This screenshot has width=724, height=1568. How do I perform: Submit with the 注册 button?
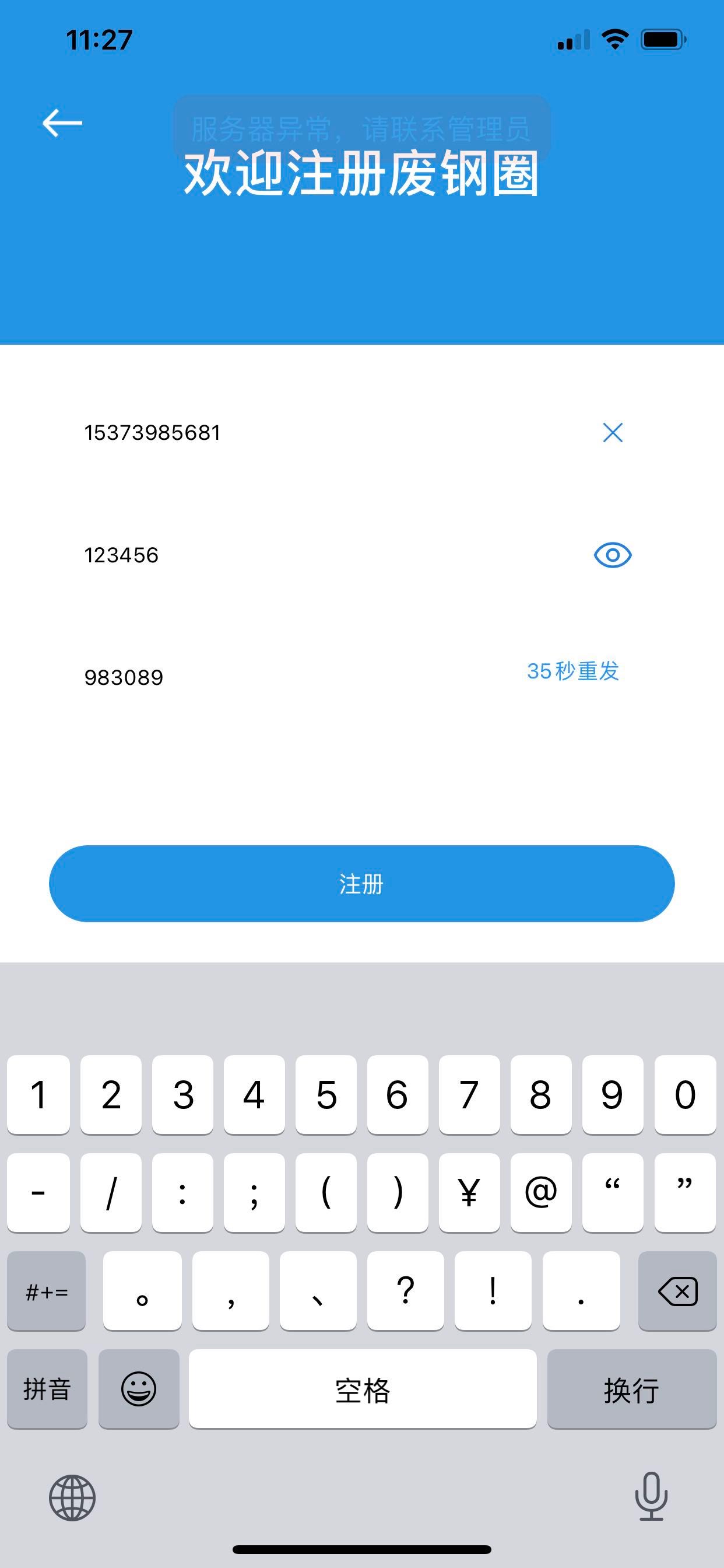click(361, 884)
